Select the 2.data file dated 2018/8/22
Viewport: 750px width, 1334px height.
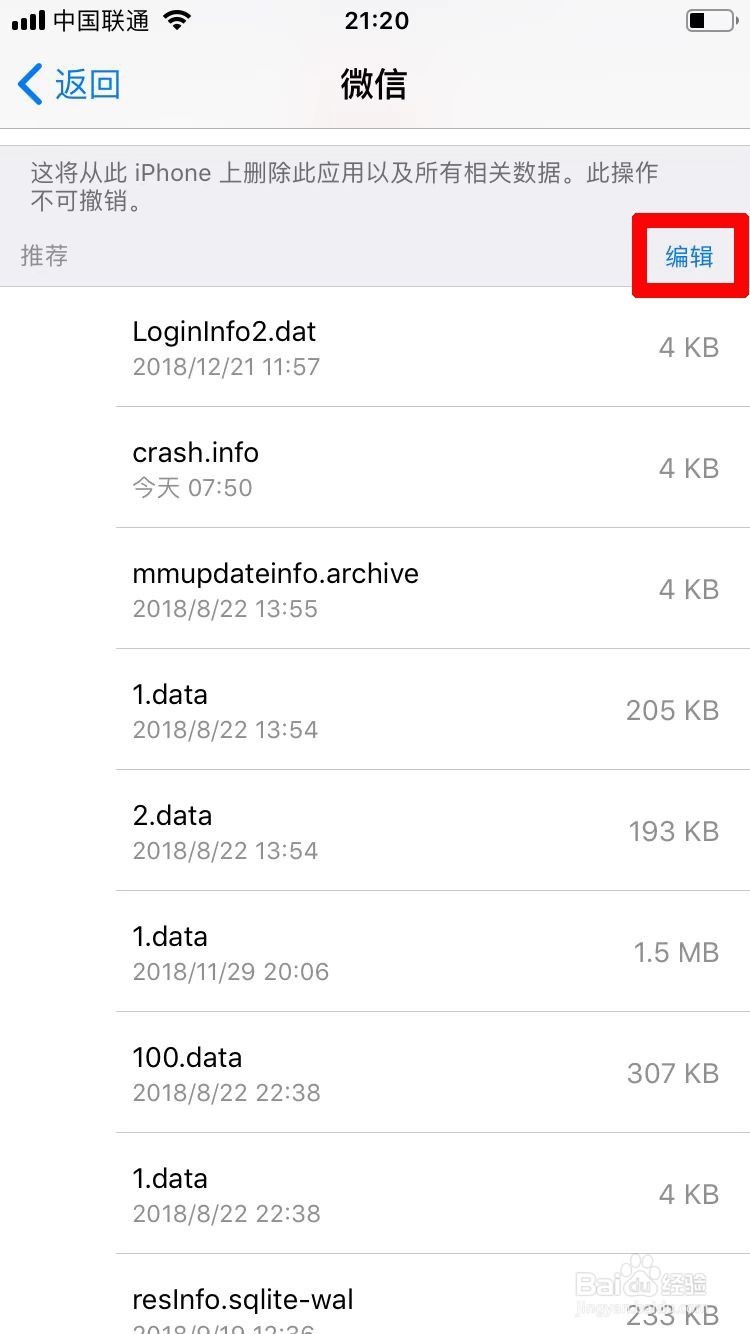[375, 831]
